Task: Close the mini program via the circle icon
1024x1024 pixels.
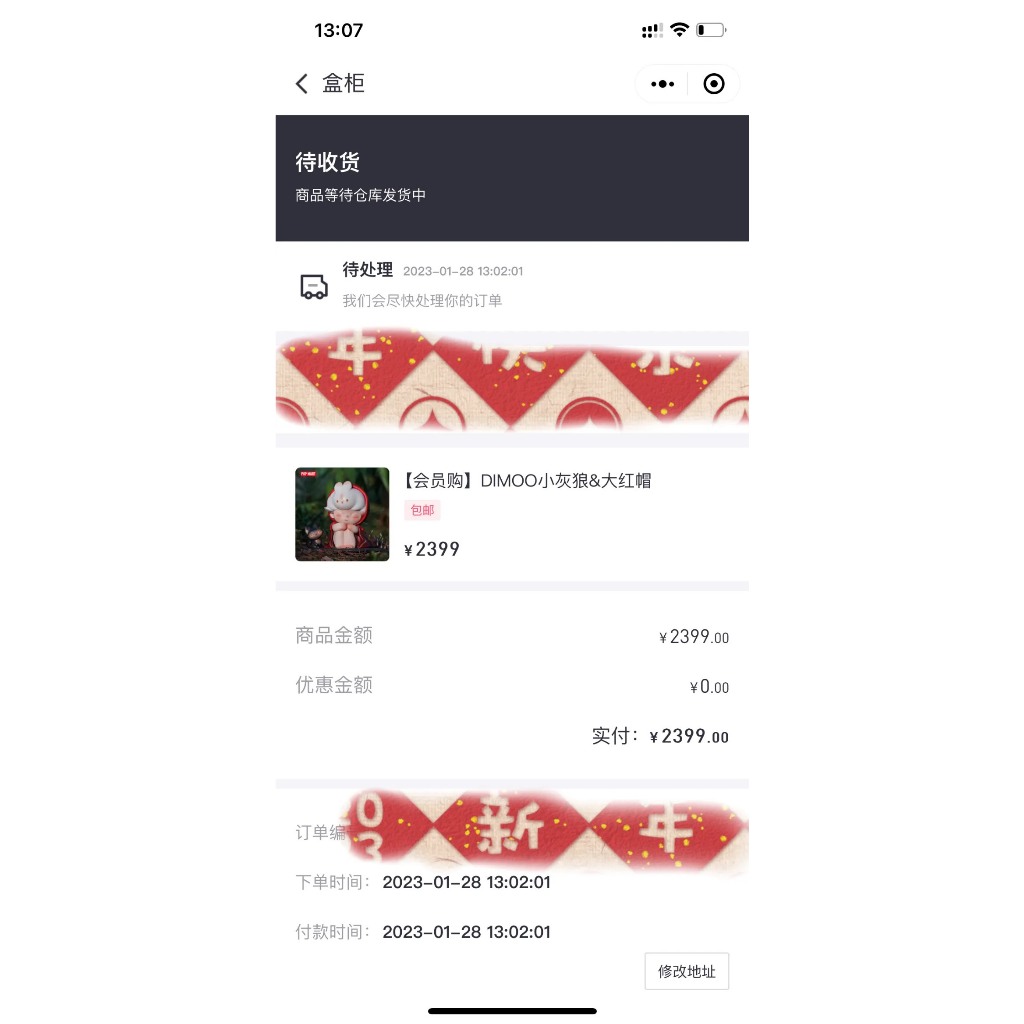Action: coord(714,84)
